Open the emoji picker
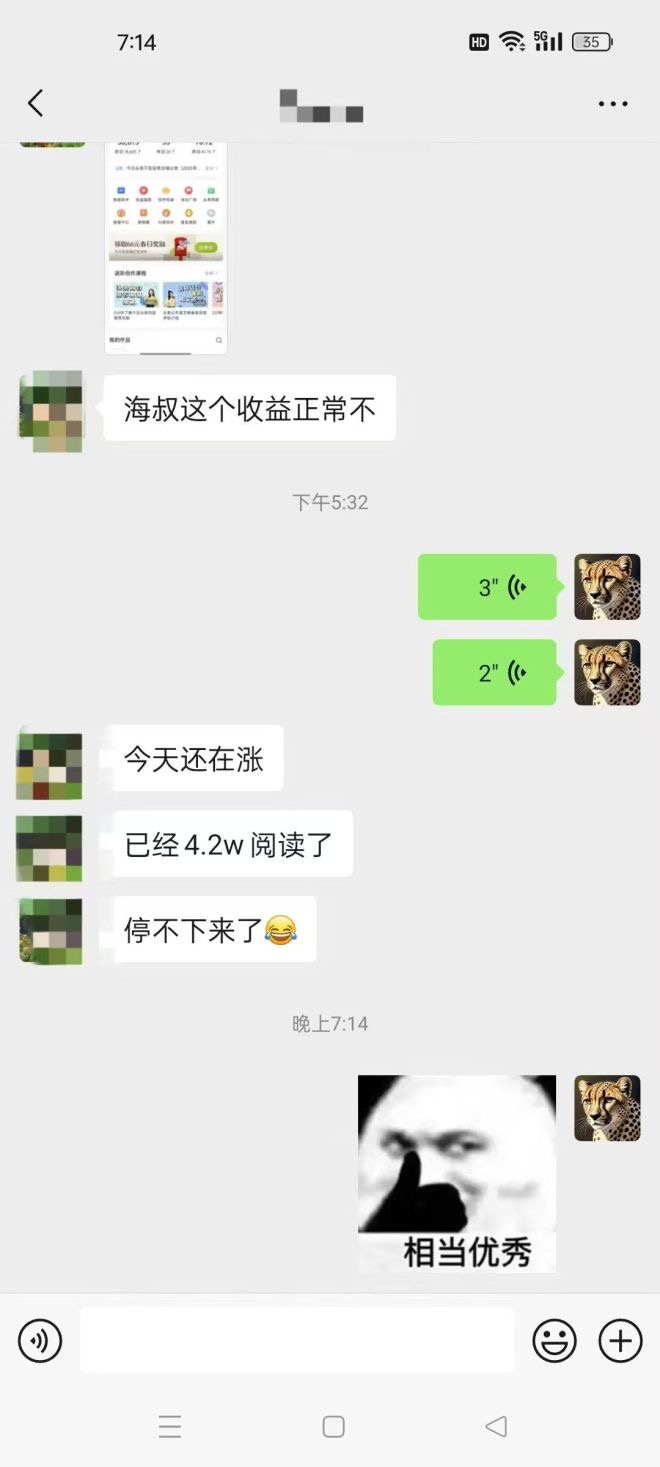Screen dimensions: 660x1467 pyautogui.click(x=554, y=1341)
